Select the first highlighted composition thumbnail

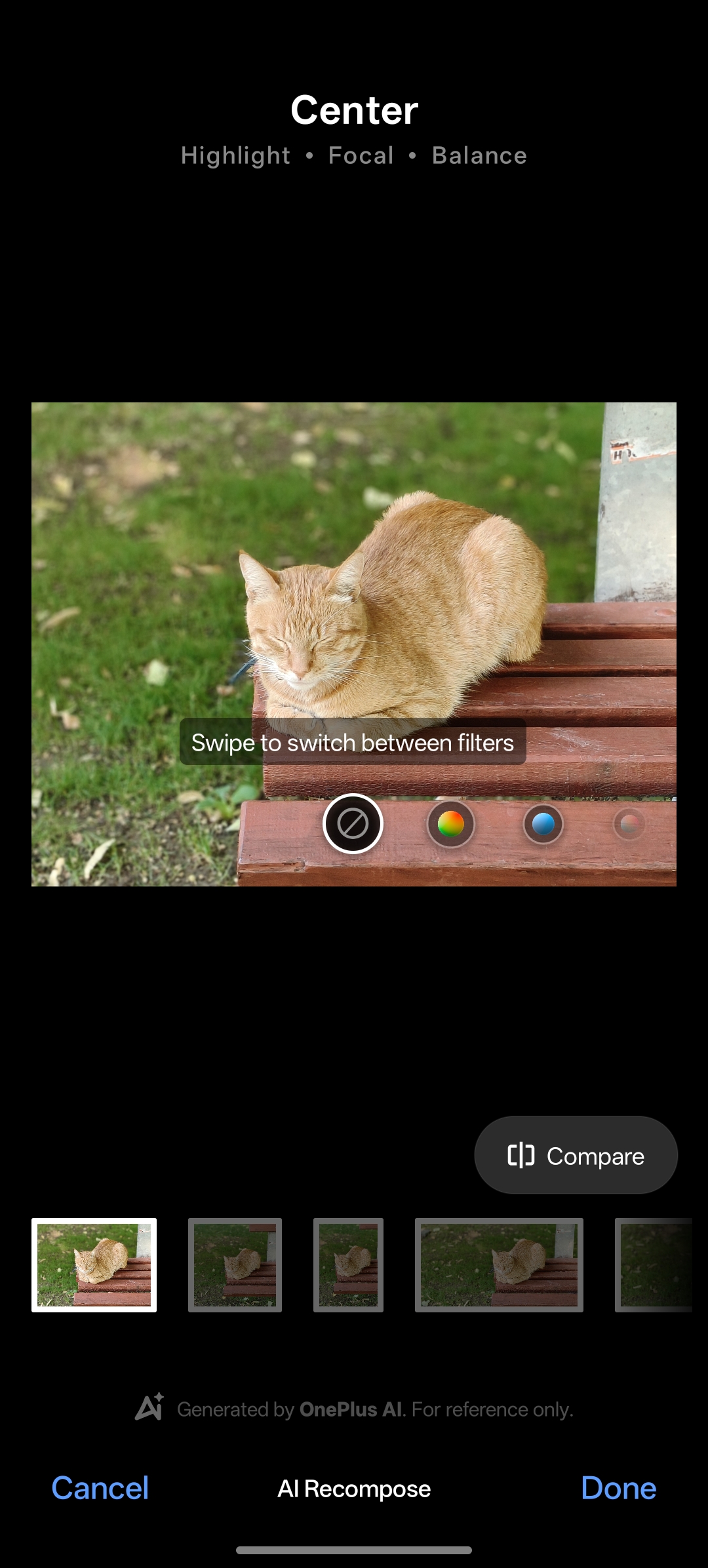[x=94, y=1265]
